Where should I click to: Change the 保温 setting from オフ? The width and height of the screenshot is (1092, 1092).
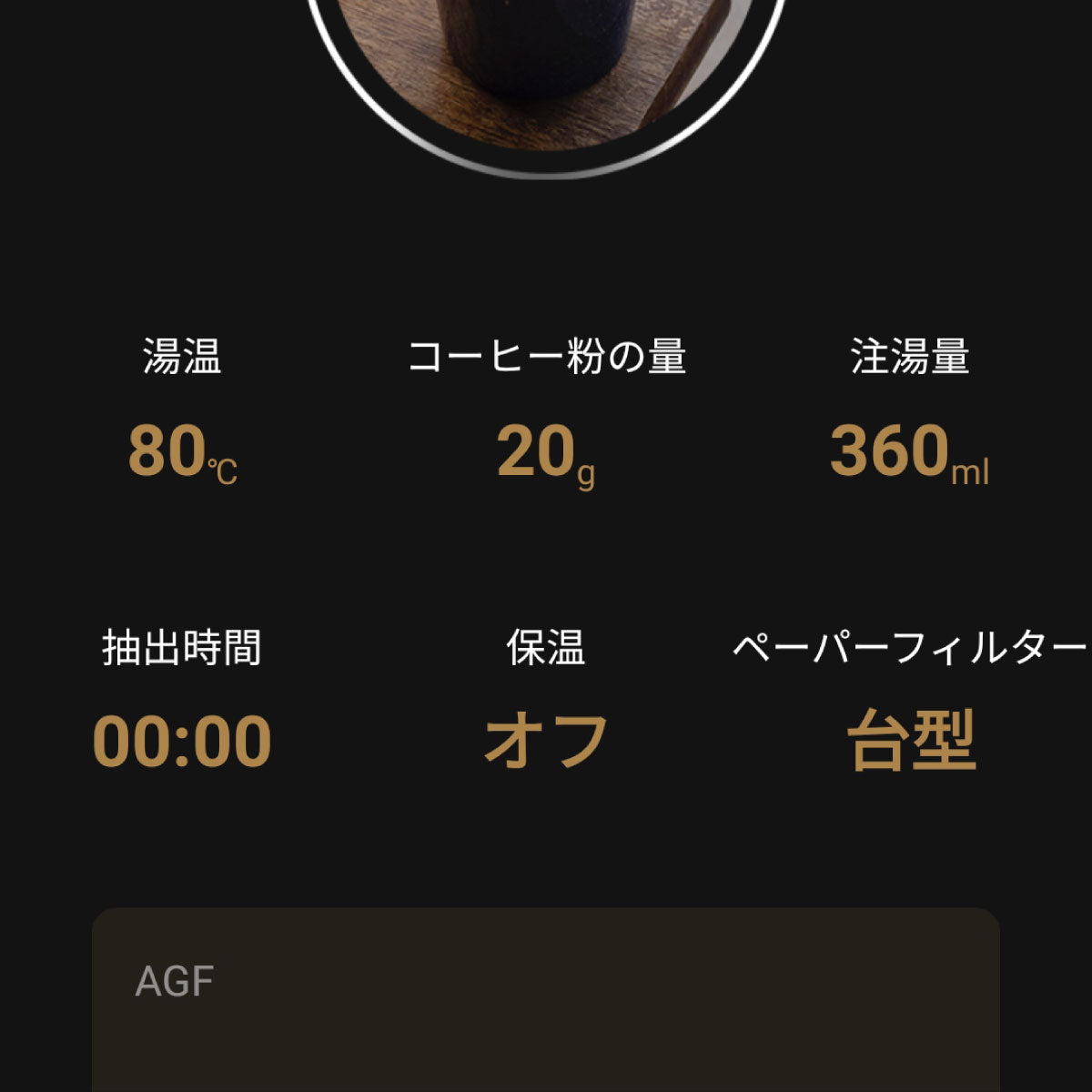point(546,742)
